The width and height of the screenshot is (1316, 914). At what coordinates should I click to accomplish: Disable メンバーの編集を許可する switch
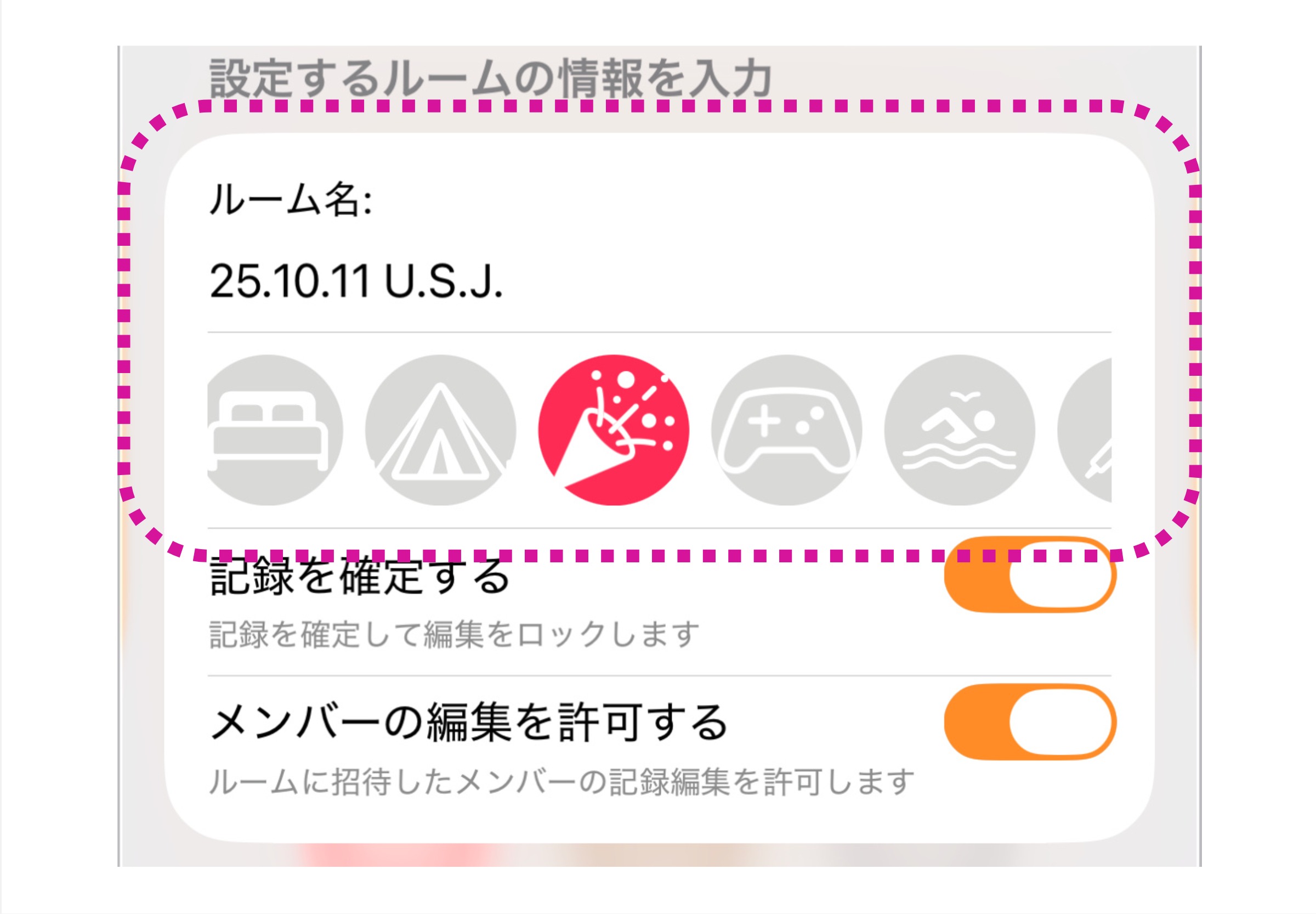[1030, 722]
